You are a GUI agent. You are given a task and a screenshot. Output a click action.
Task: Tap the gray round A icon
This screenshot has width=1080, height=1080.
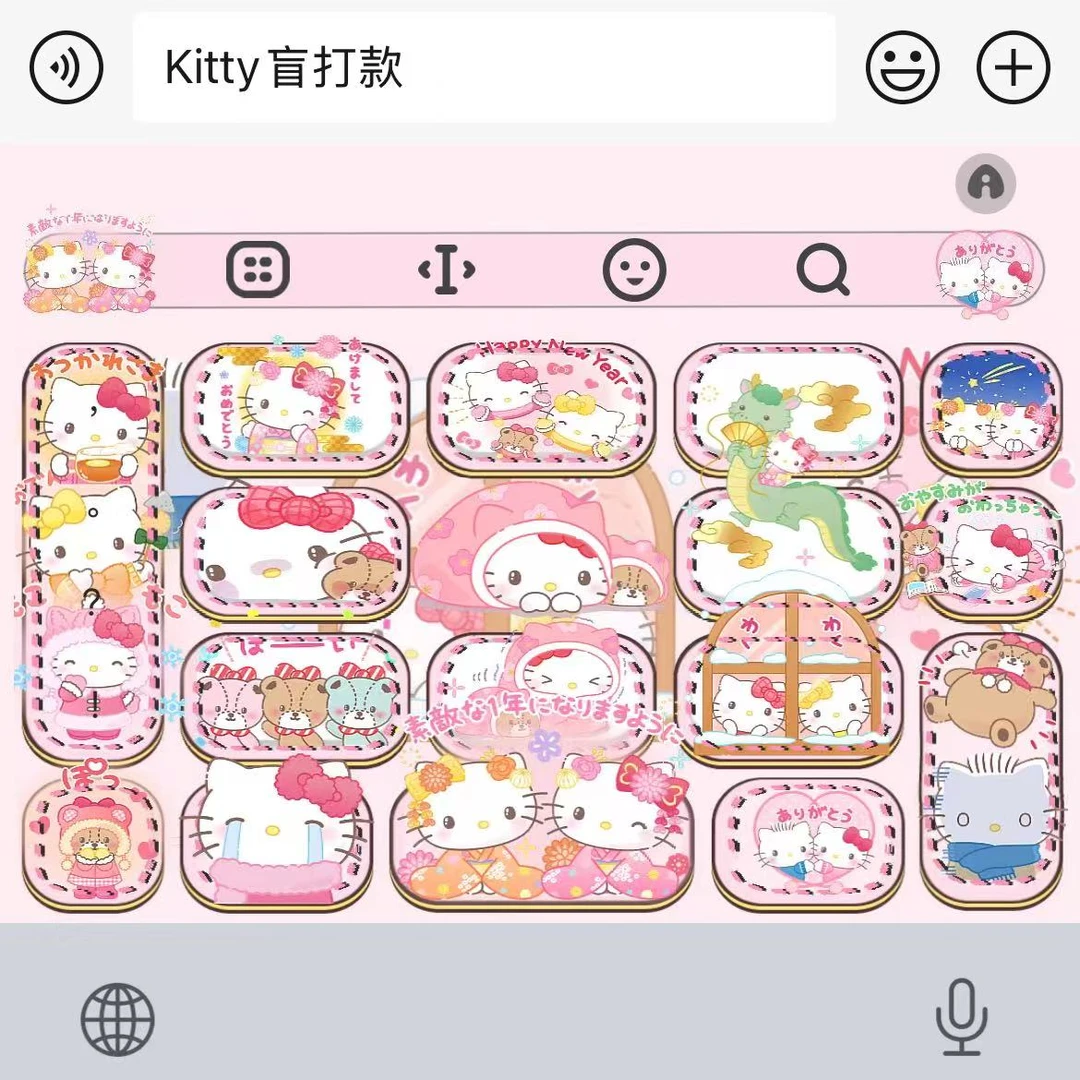(986, 183)
